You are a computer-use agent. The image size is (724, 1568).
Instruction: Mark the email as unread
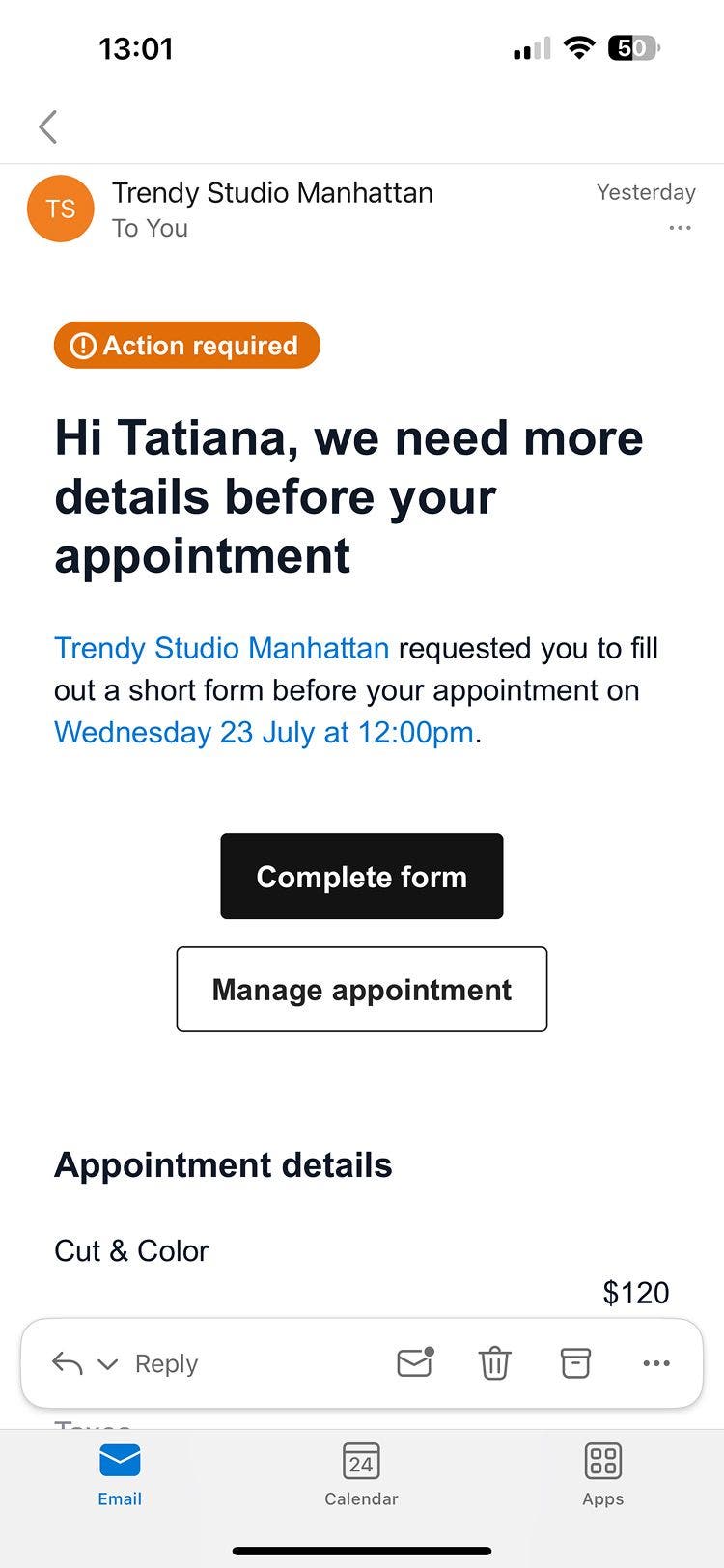tap(415, 1362)
